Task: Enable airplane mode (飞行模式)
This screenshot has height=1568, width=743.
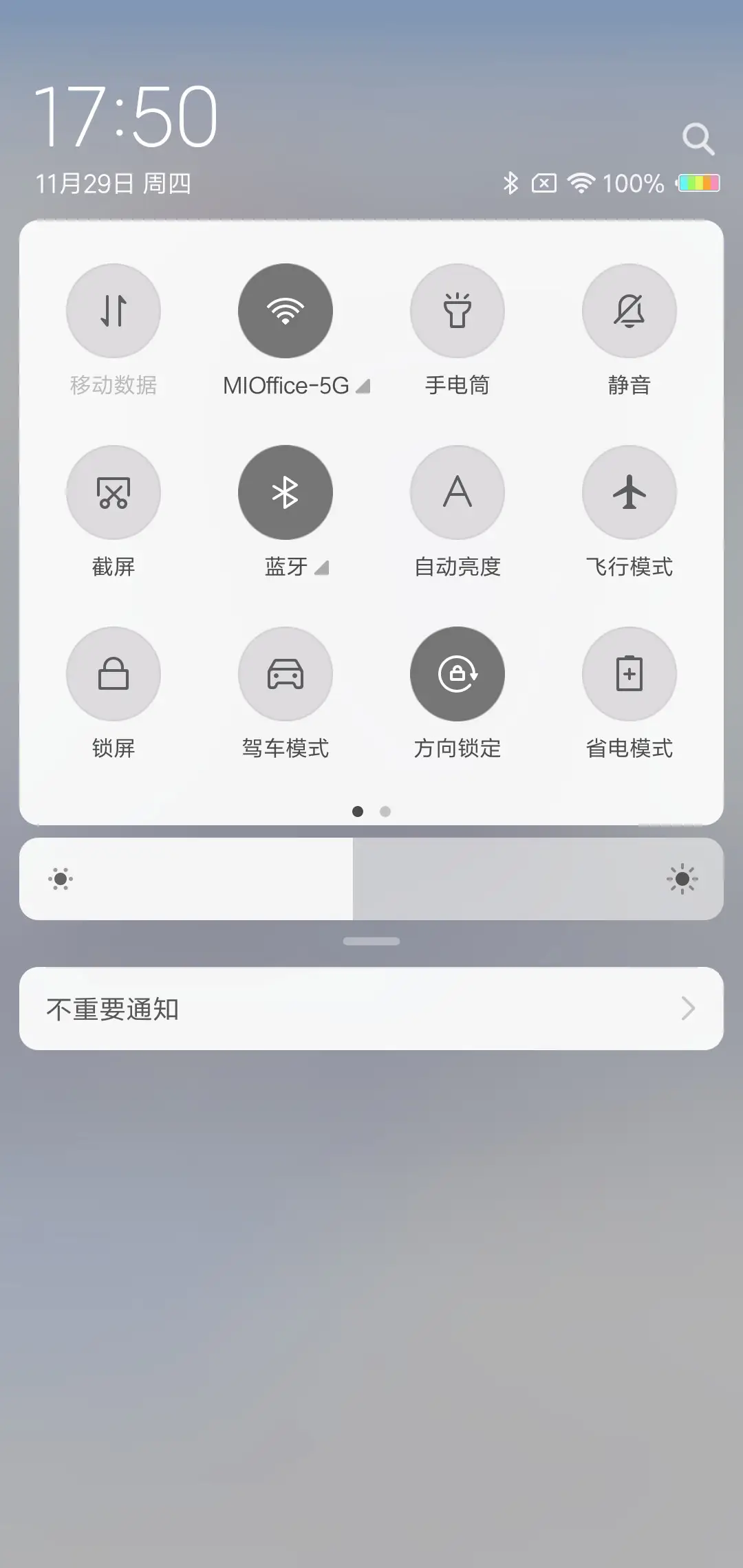Action: point(629,492)
